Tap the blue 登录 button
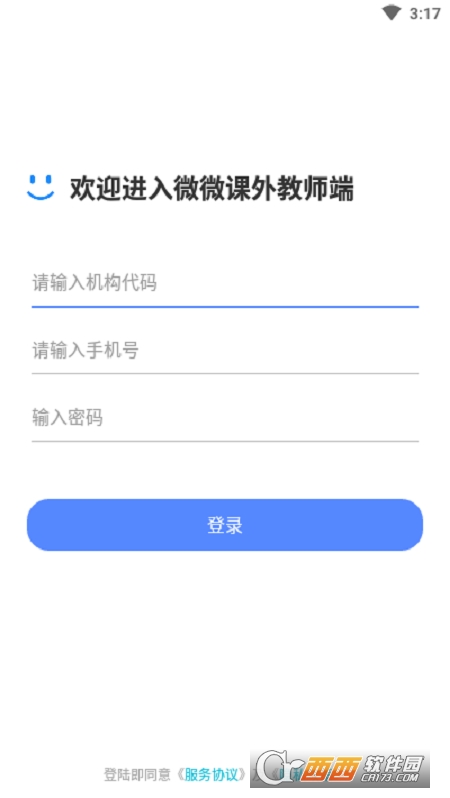450x798 pixels. pyautogui.click(x=225, y=525)
